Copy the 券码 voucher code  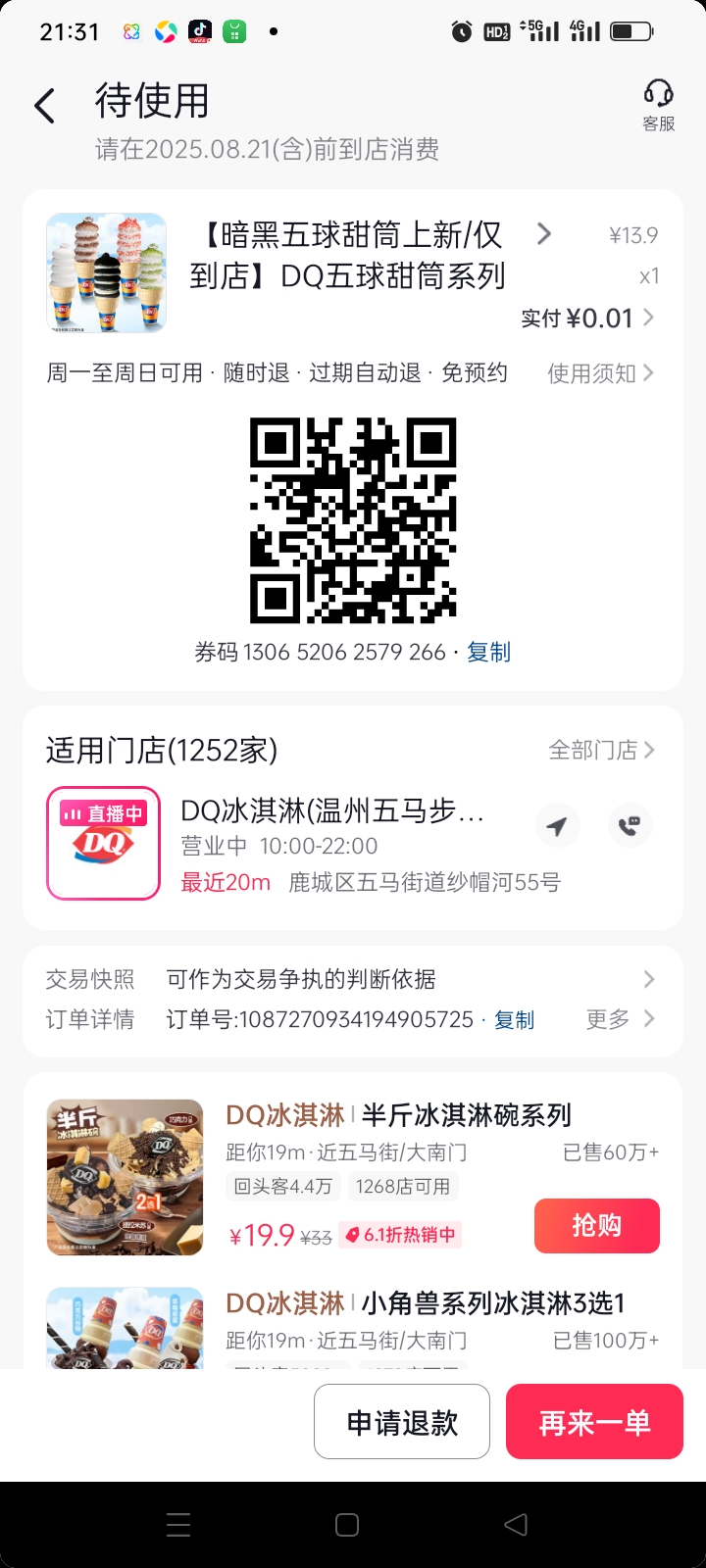tap(488, 653)
